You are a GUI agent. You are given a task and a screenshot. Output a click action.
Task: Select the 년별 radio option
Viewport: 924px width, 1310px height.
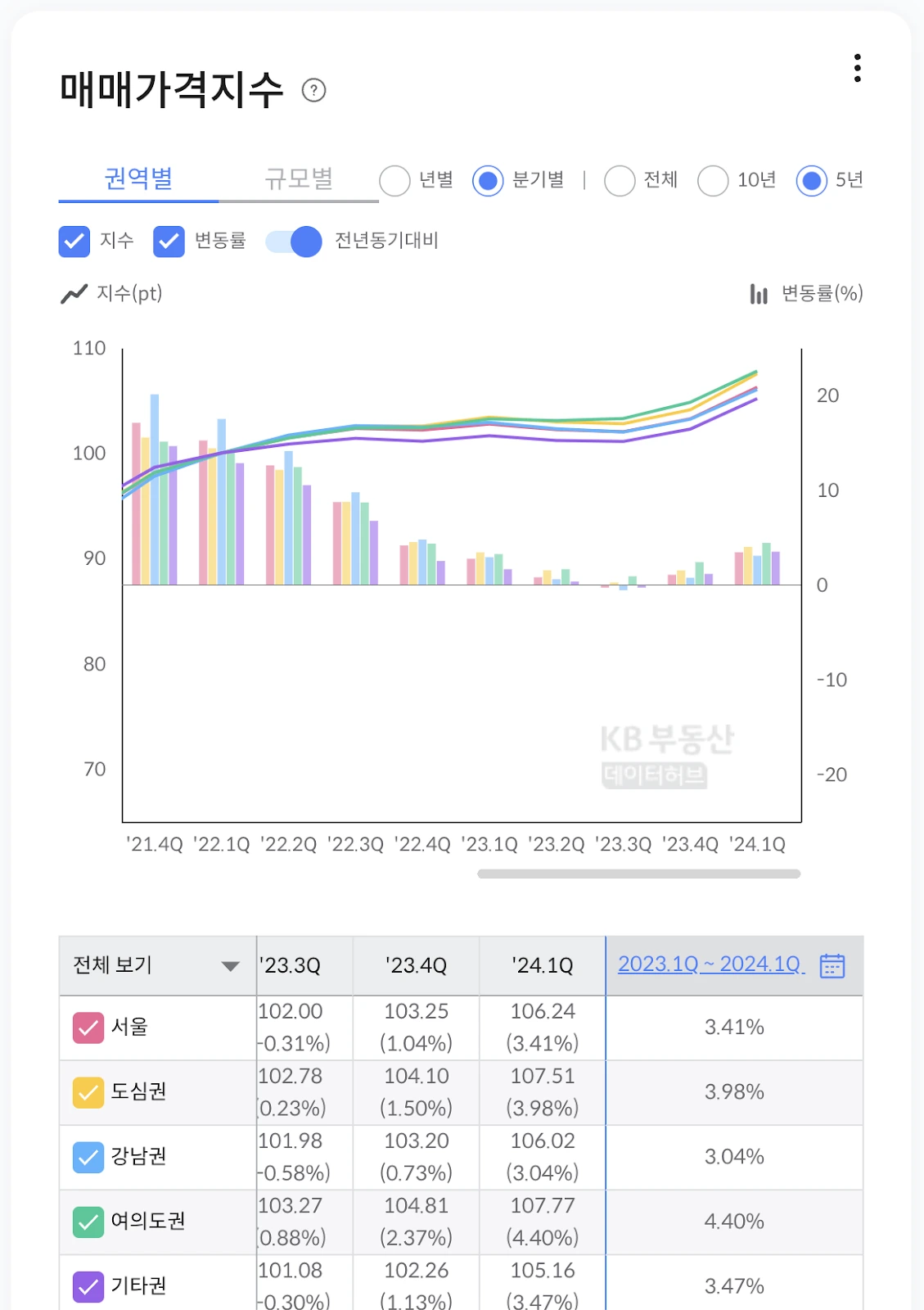coord(394,181)
